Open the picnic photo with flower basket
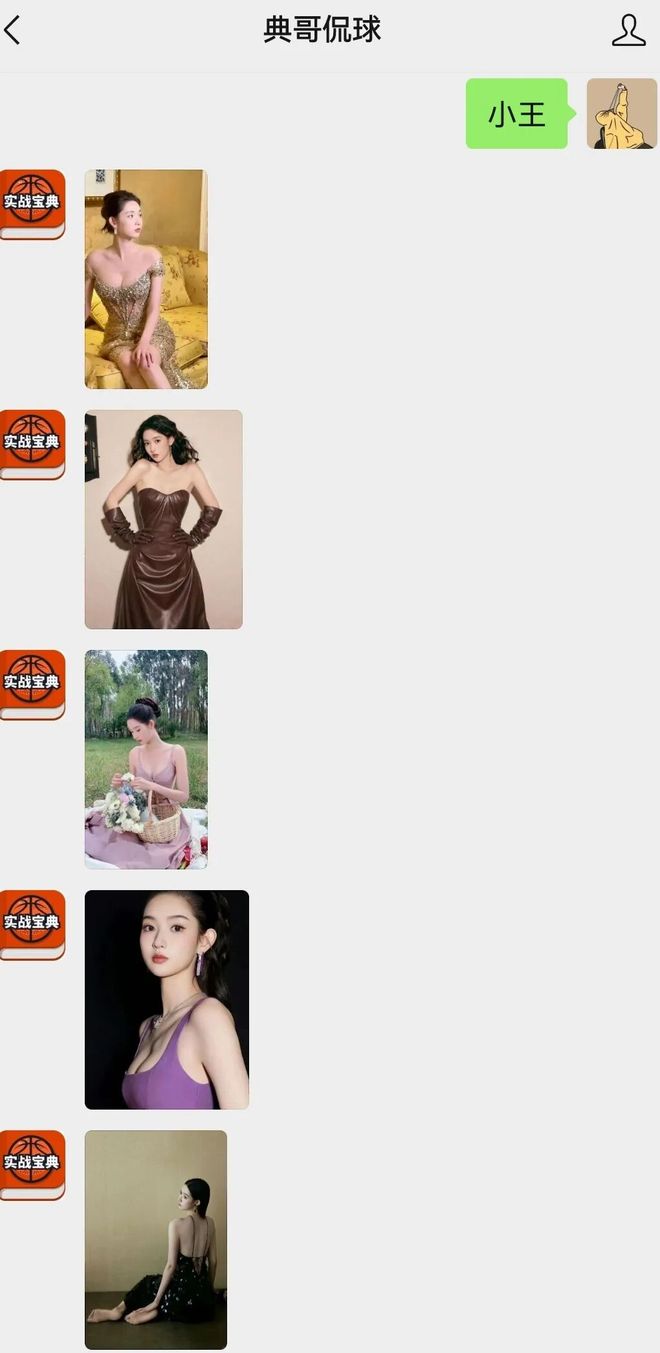 coord(146,759)
